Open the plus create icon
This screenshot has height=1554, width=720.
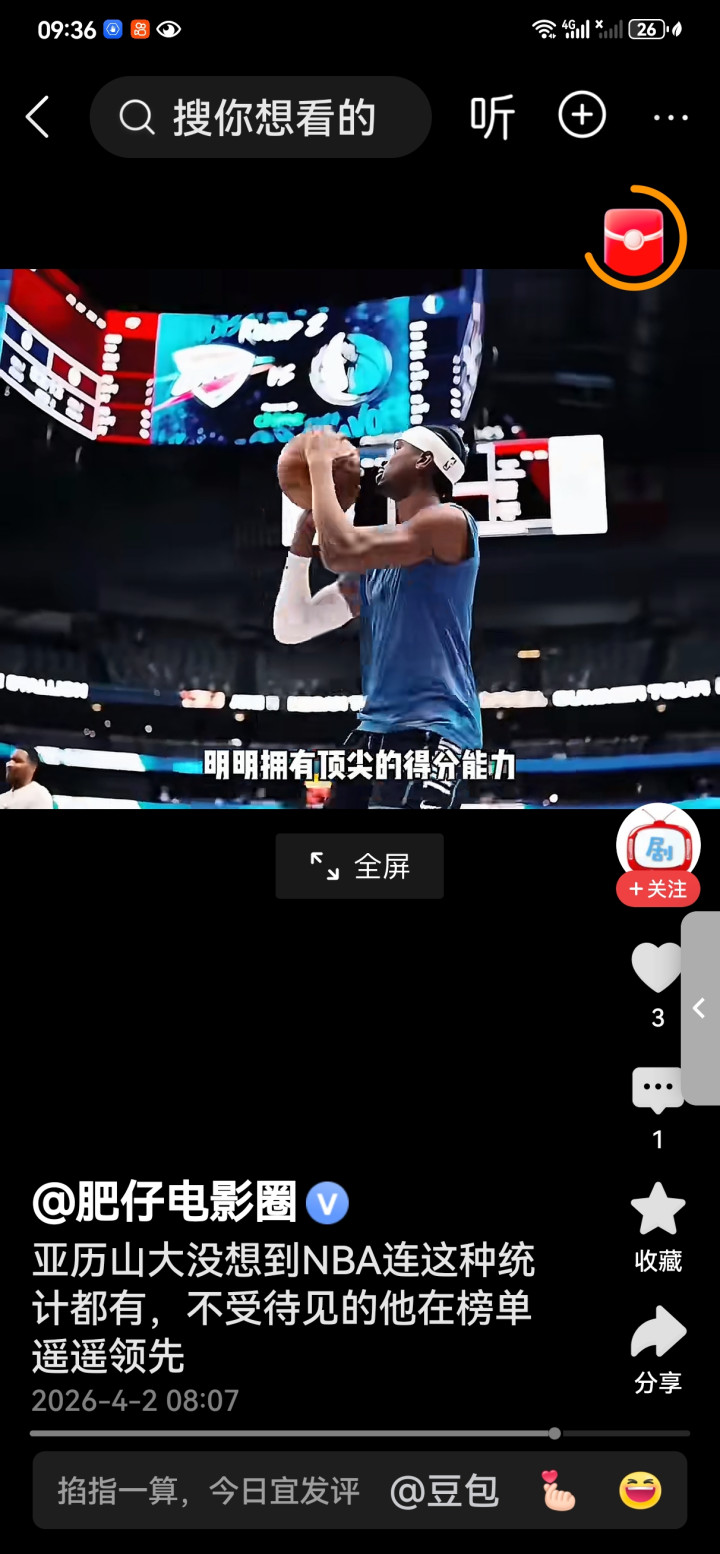(x=582, y=116)
